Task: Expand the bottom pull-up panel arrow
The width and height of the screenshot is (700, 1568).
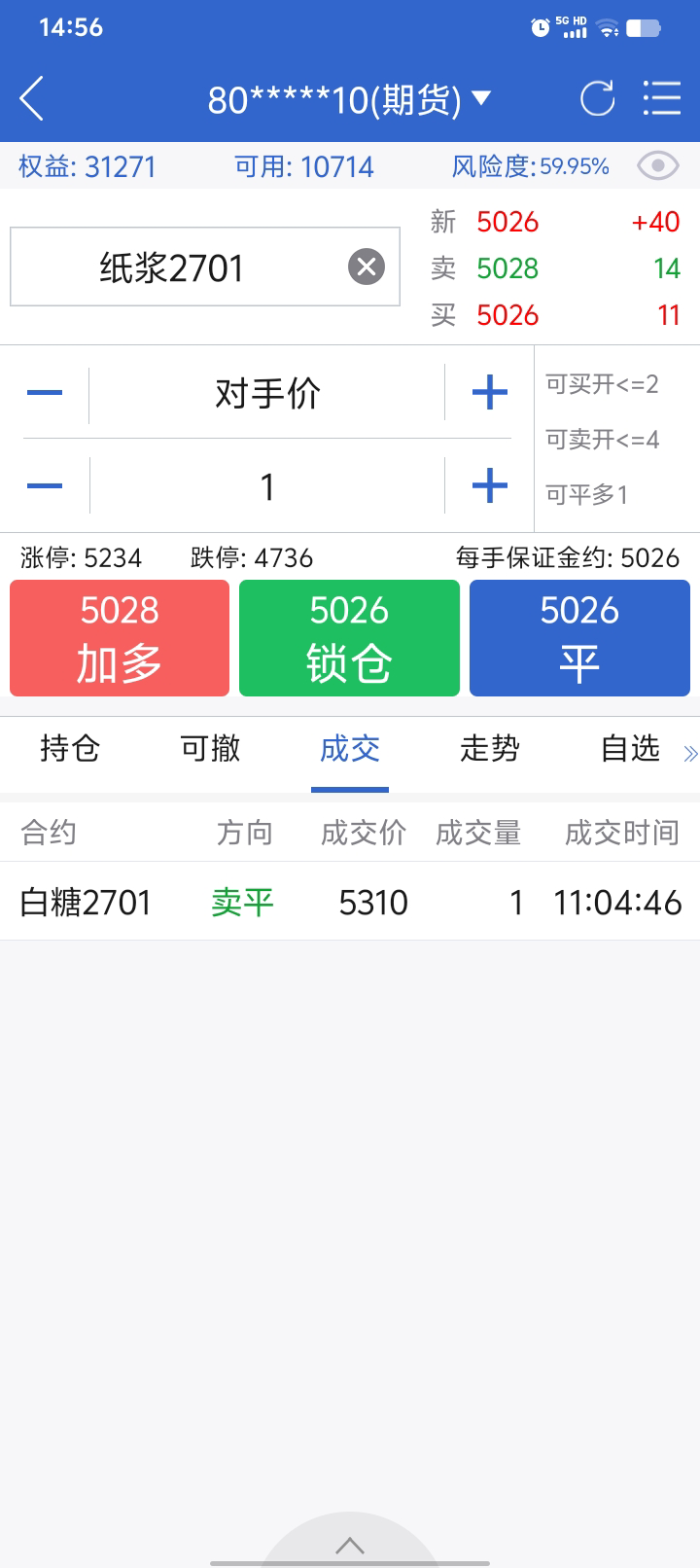Action: coord(350,1545)
